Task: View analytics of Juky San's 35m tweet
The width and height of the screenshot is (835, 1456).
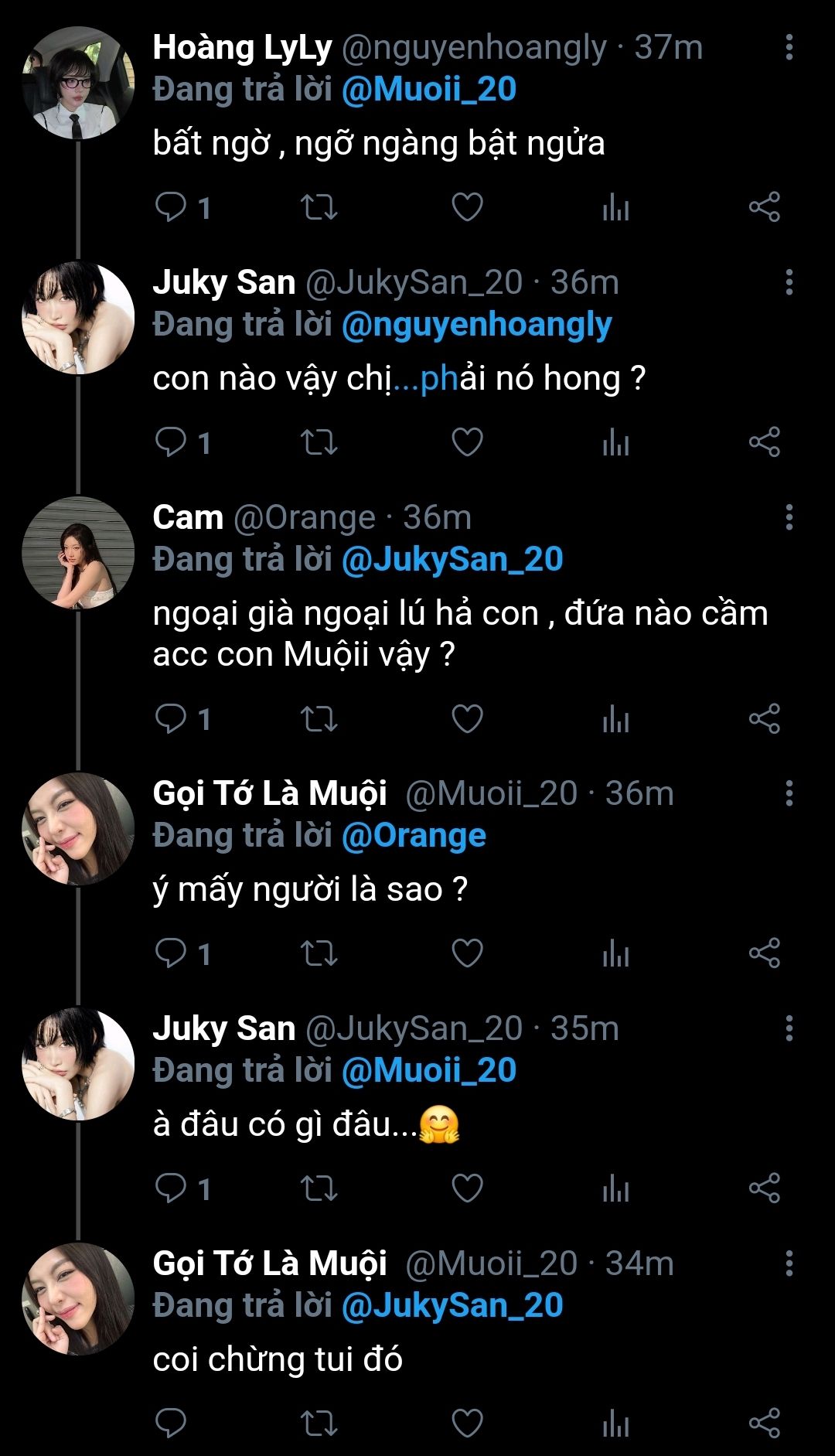Action: click(615, 1188)
